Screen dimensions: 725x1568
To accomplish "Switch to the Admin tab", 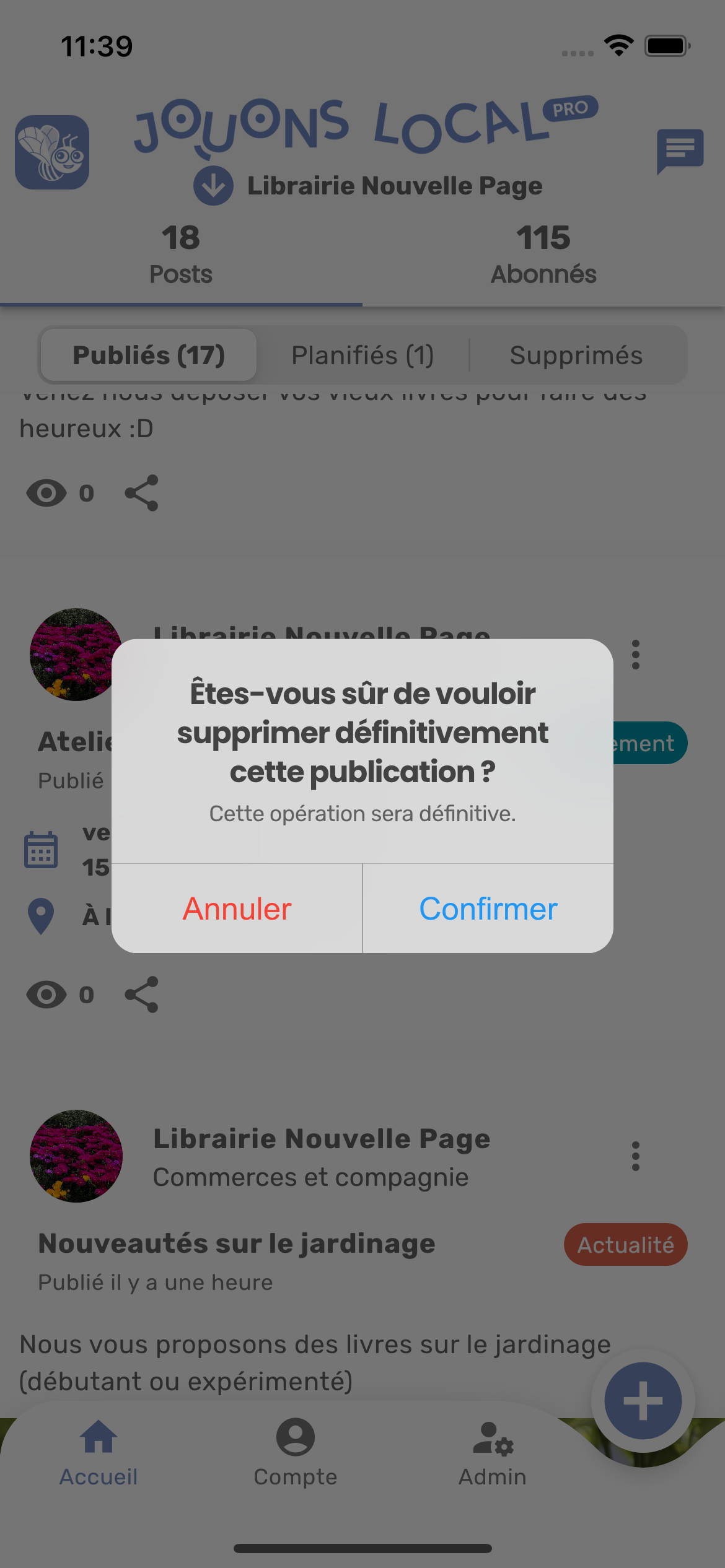I will 493,1453.
